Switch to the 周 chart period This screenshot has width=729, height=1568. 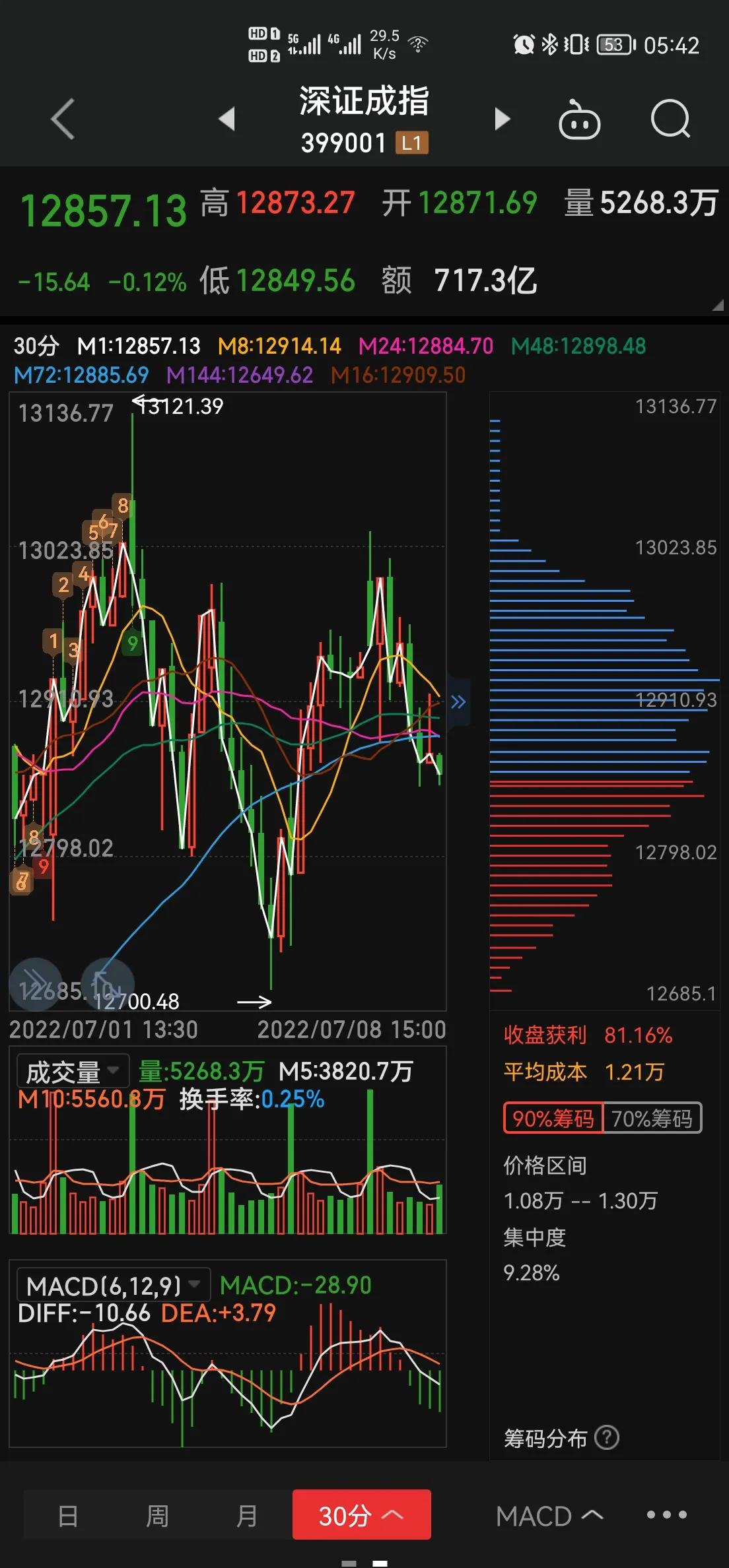pyautogui.click(x=157, y=1516)
